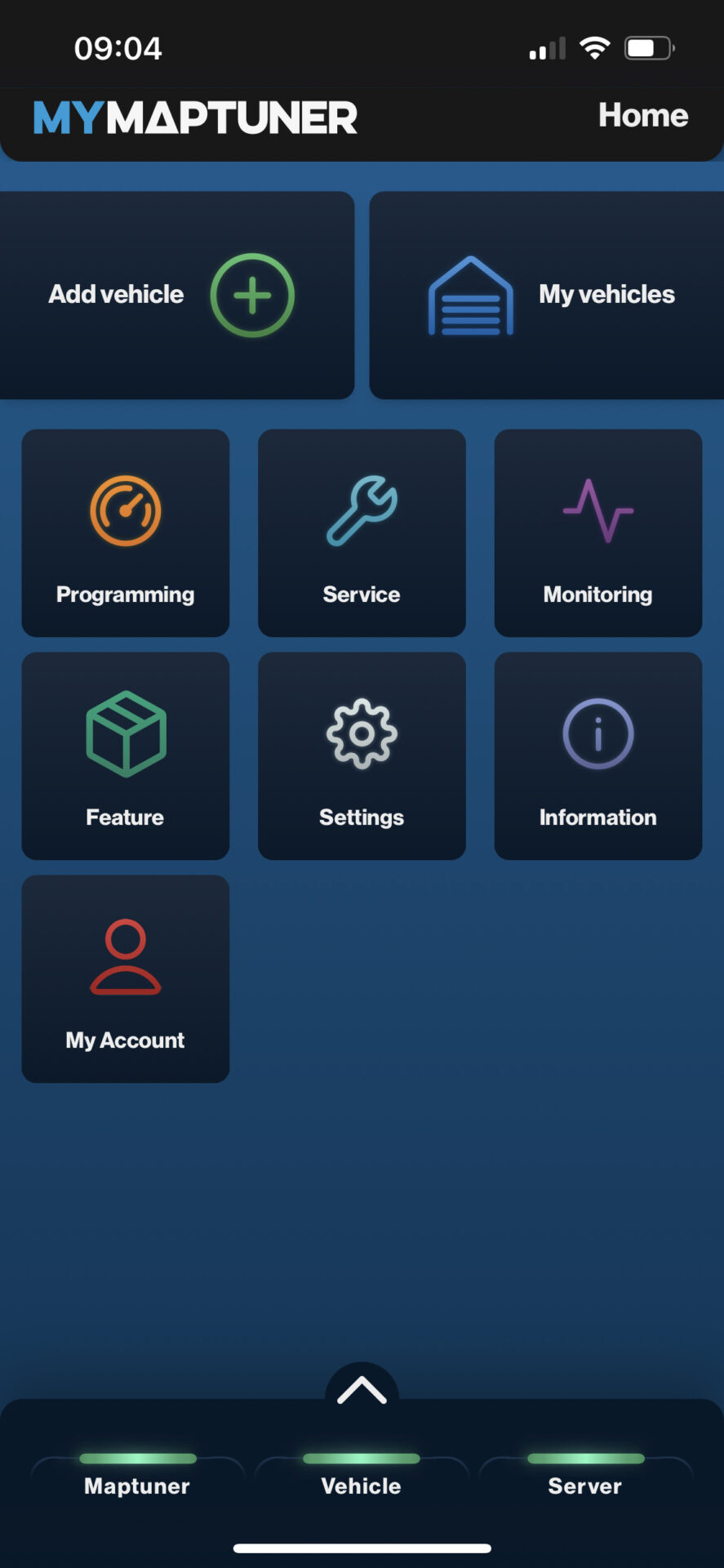Click the garage icon on My vehicles tile
This screenshot has width=724, height=1568.
(x=469, y=296)
